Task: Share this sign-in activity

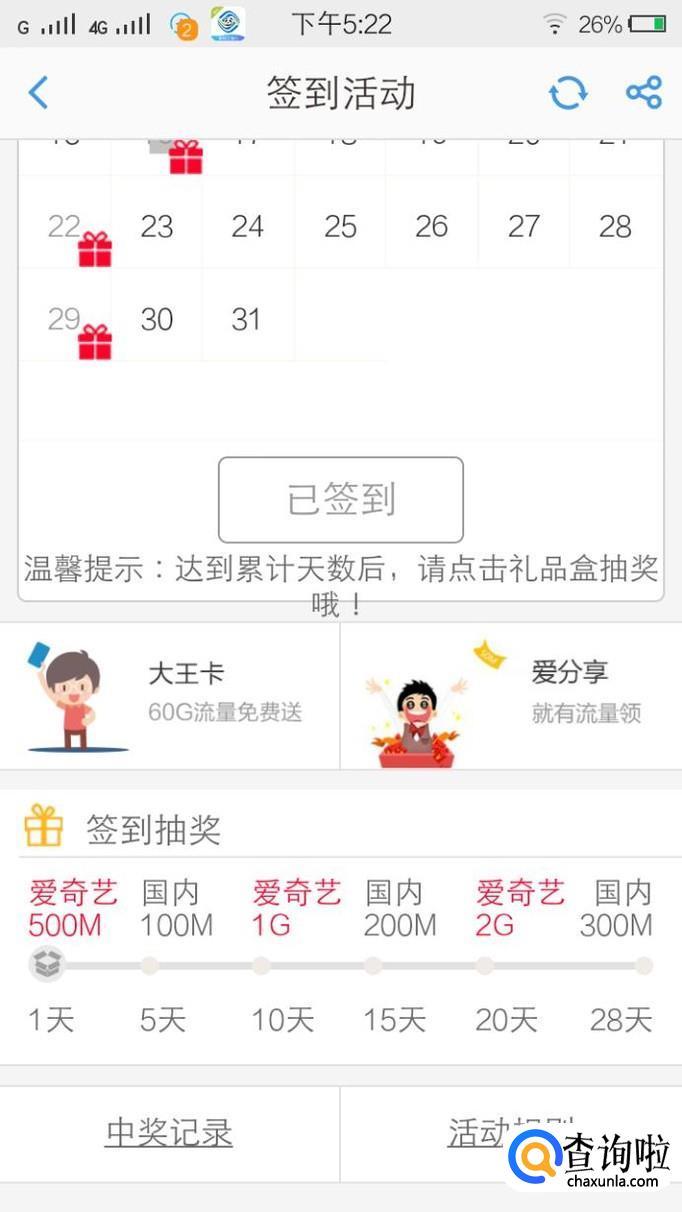Action: [x=644, y=93]
